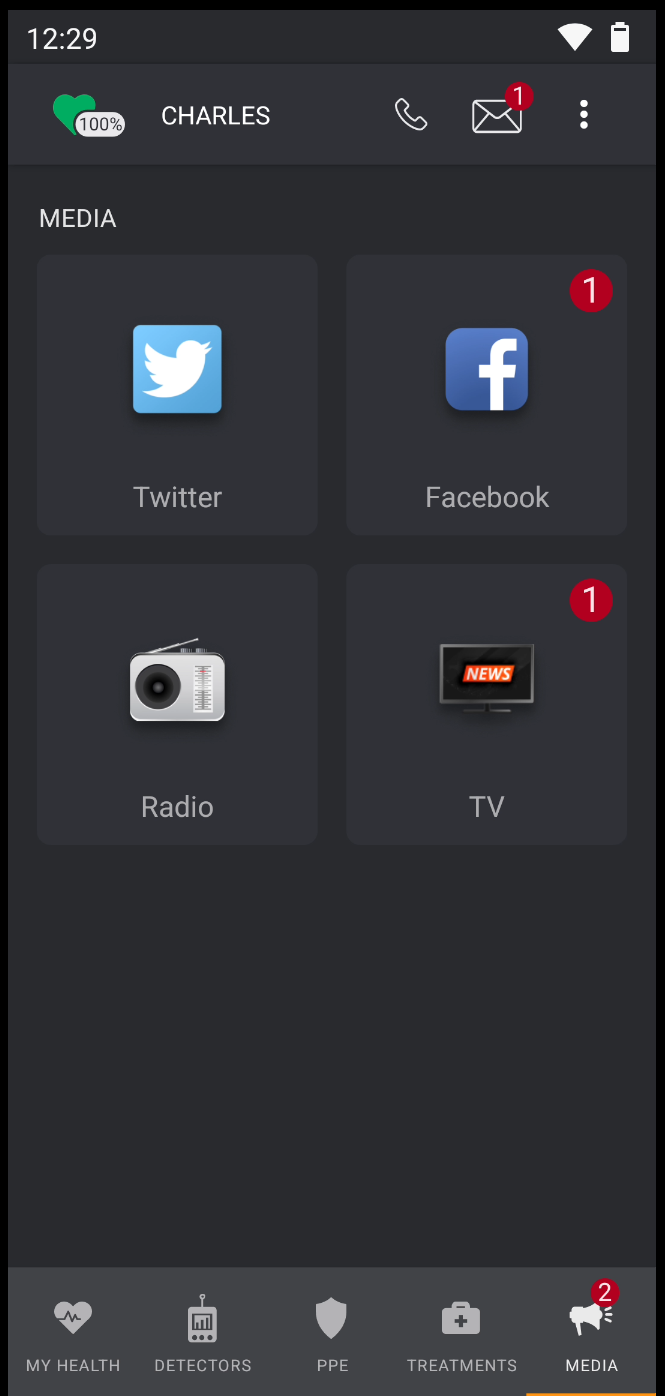Open the three-dot overflow menu

(584, 115)
